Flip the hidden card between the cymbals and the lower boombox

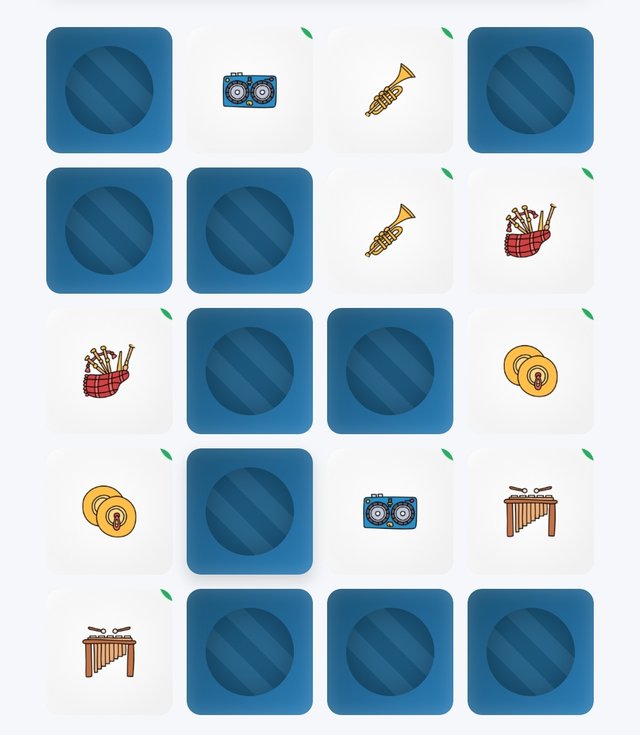click(249, 511)
